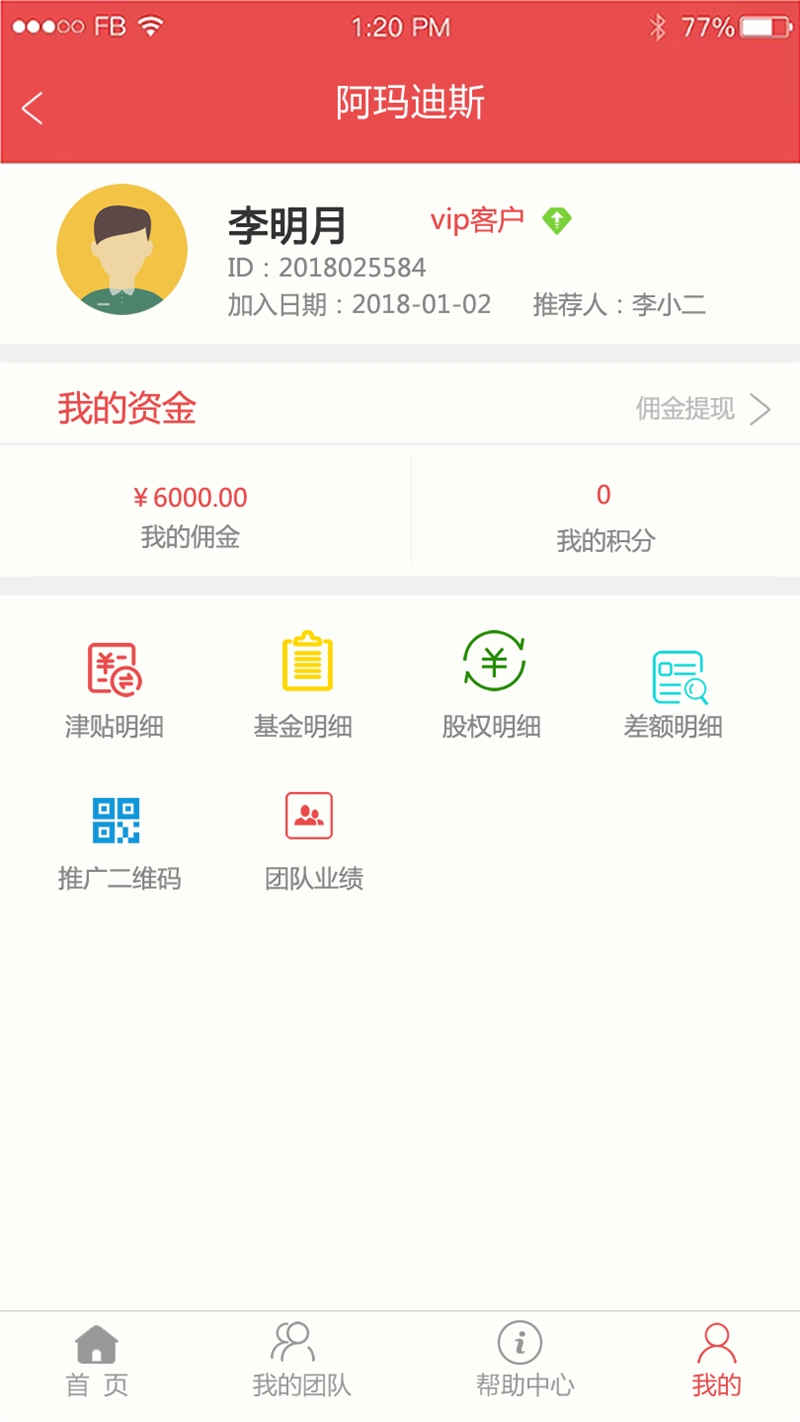This screenshot has width=800, height=1422.
Task: Open the 推广二维码 promotion QR code
Action: pos(117,815)
